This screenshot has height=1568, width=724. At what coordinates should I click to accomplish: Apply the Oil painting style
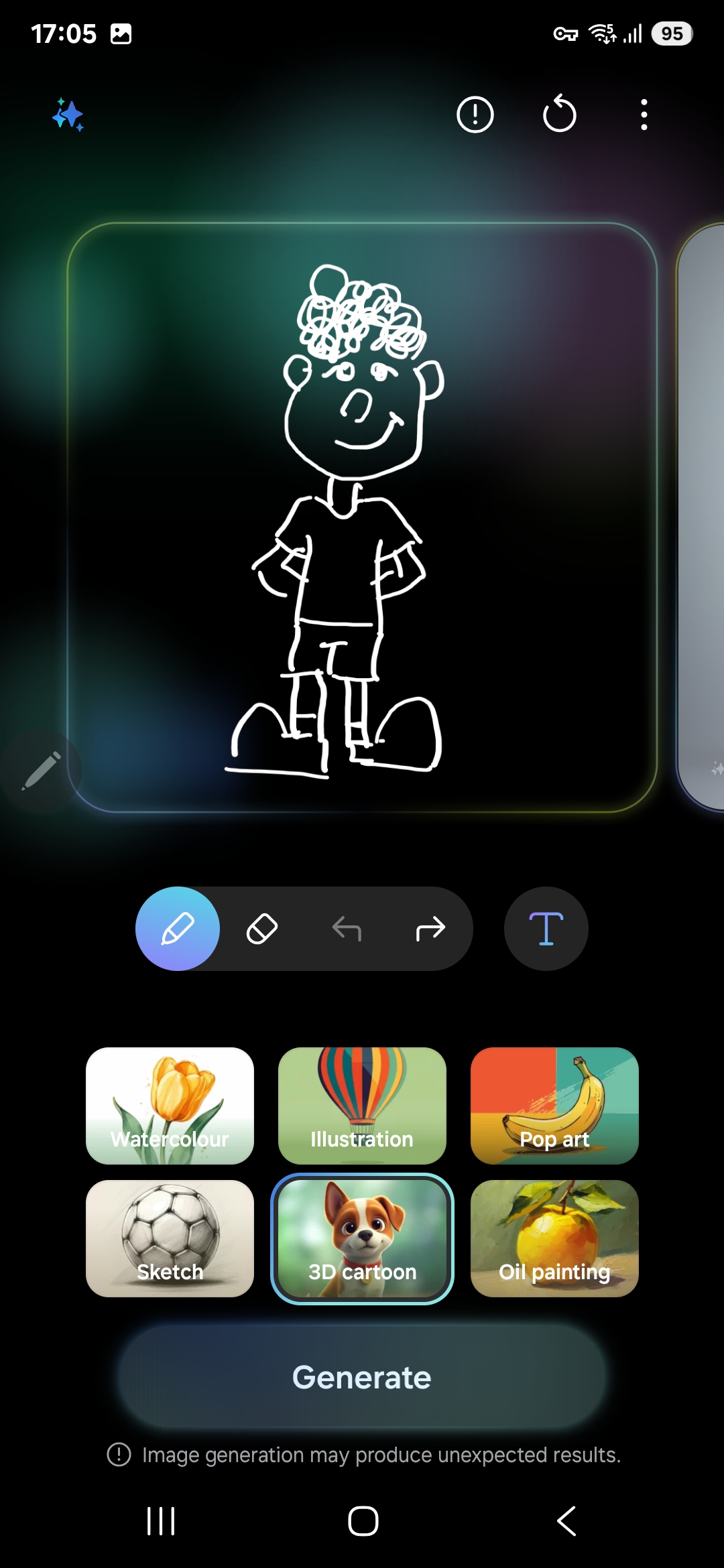pyautogui.click(x=554, y=1238)
